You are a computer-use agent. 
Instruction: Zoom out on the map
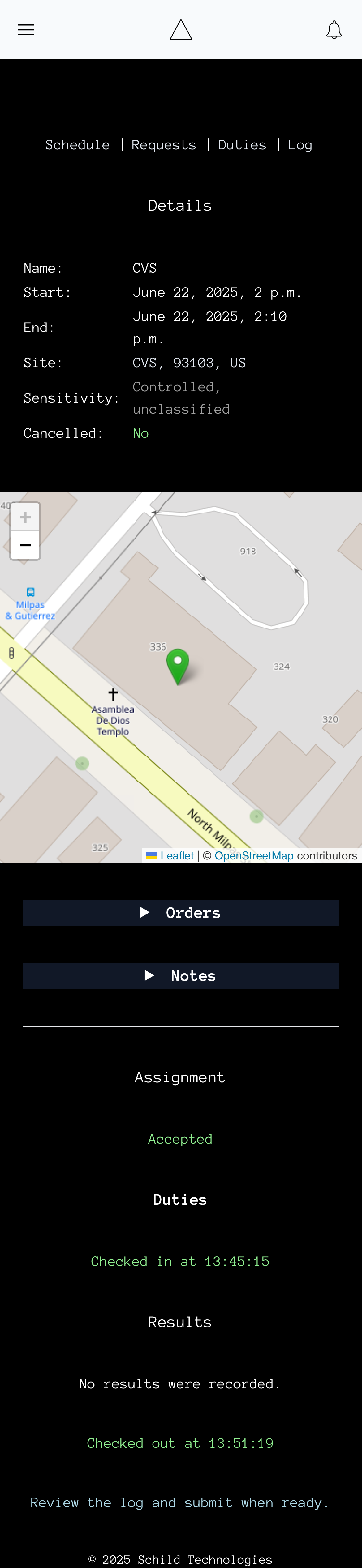tap(25, 545)
